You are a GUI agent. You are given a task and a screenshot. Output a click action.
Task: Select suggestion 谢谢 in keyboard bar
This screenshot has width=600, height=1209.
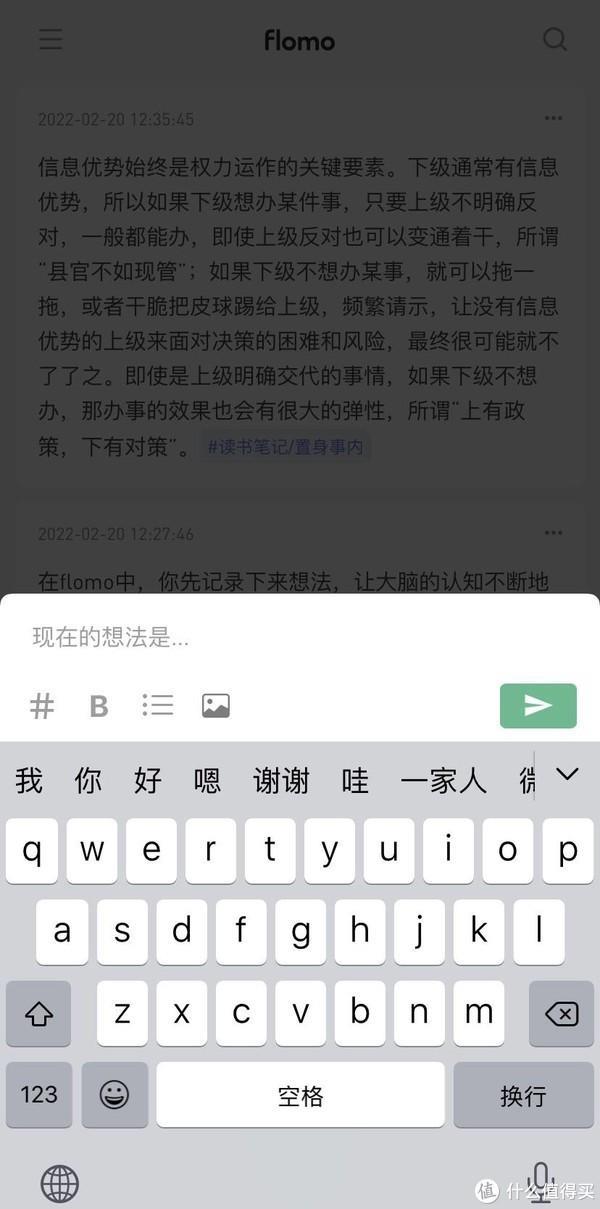281,780
